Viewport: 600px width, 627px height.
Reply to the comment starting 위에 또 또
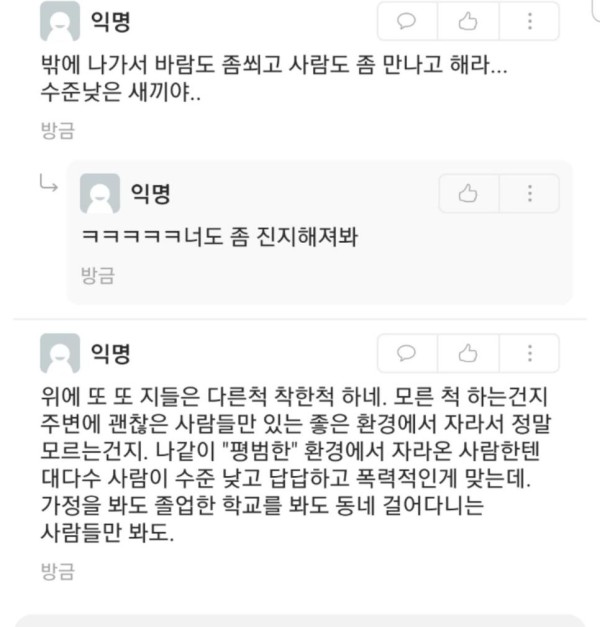[407, 354]
